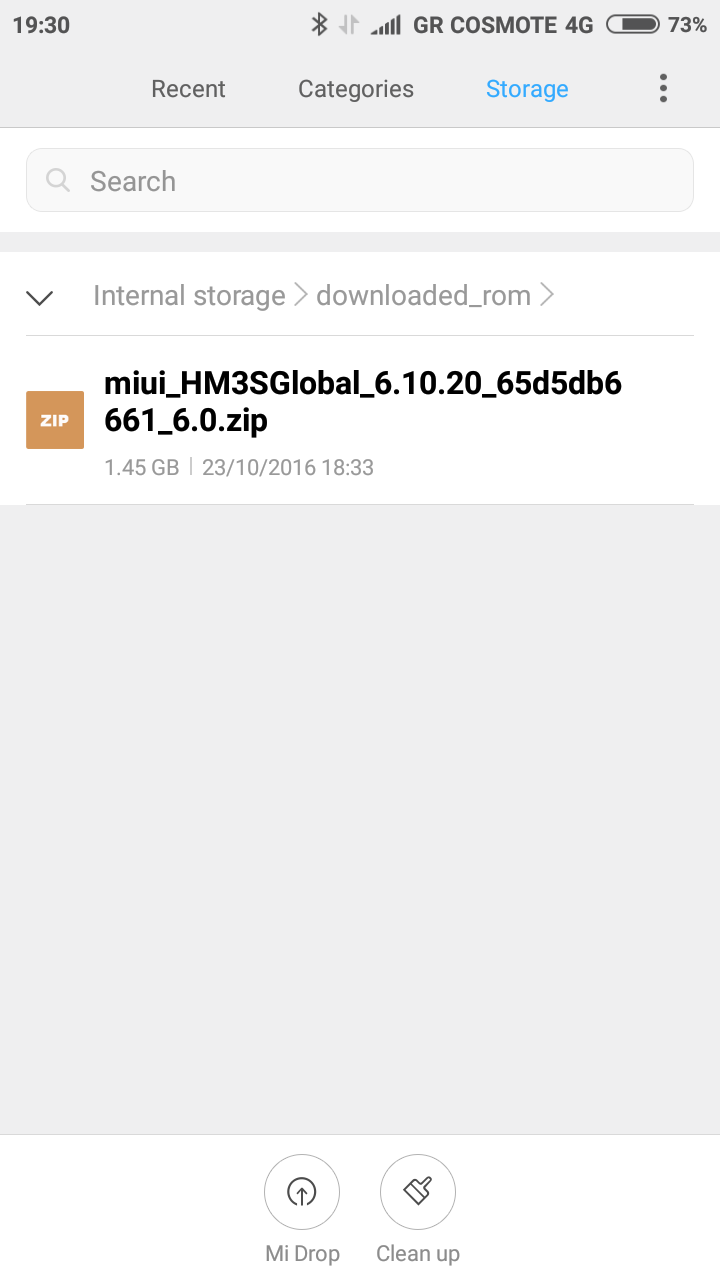
Task: Switch to the Categories tab
Action: 356,89
